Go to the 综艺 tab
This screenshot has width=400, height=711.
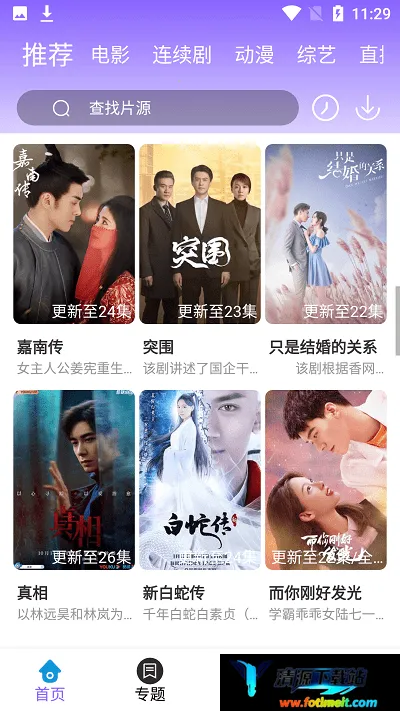pos(317,55)
